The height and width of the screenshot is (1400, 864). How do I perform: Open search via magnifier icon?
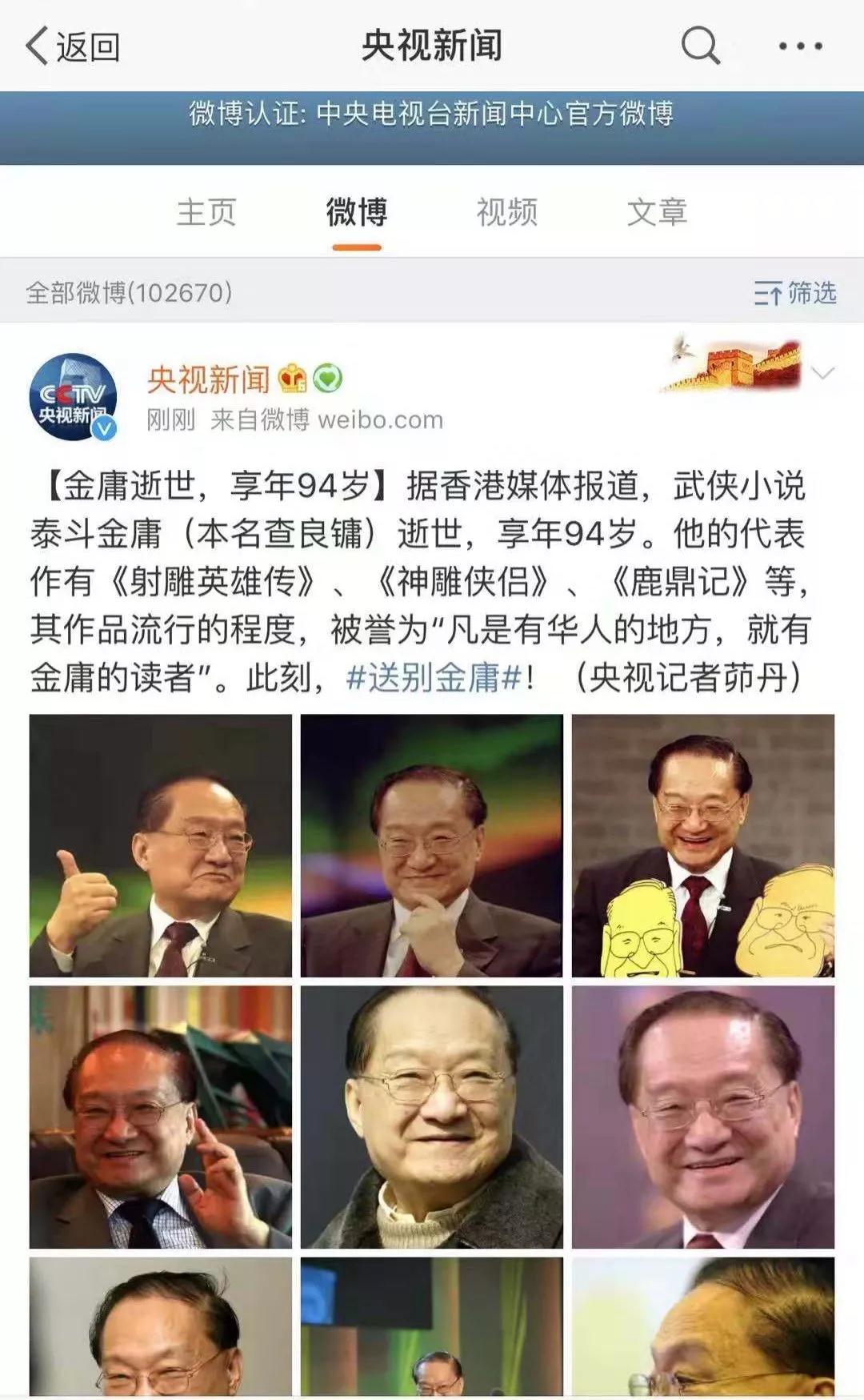point(701,45)
